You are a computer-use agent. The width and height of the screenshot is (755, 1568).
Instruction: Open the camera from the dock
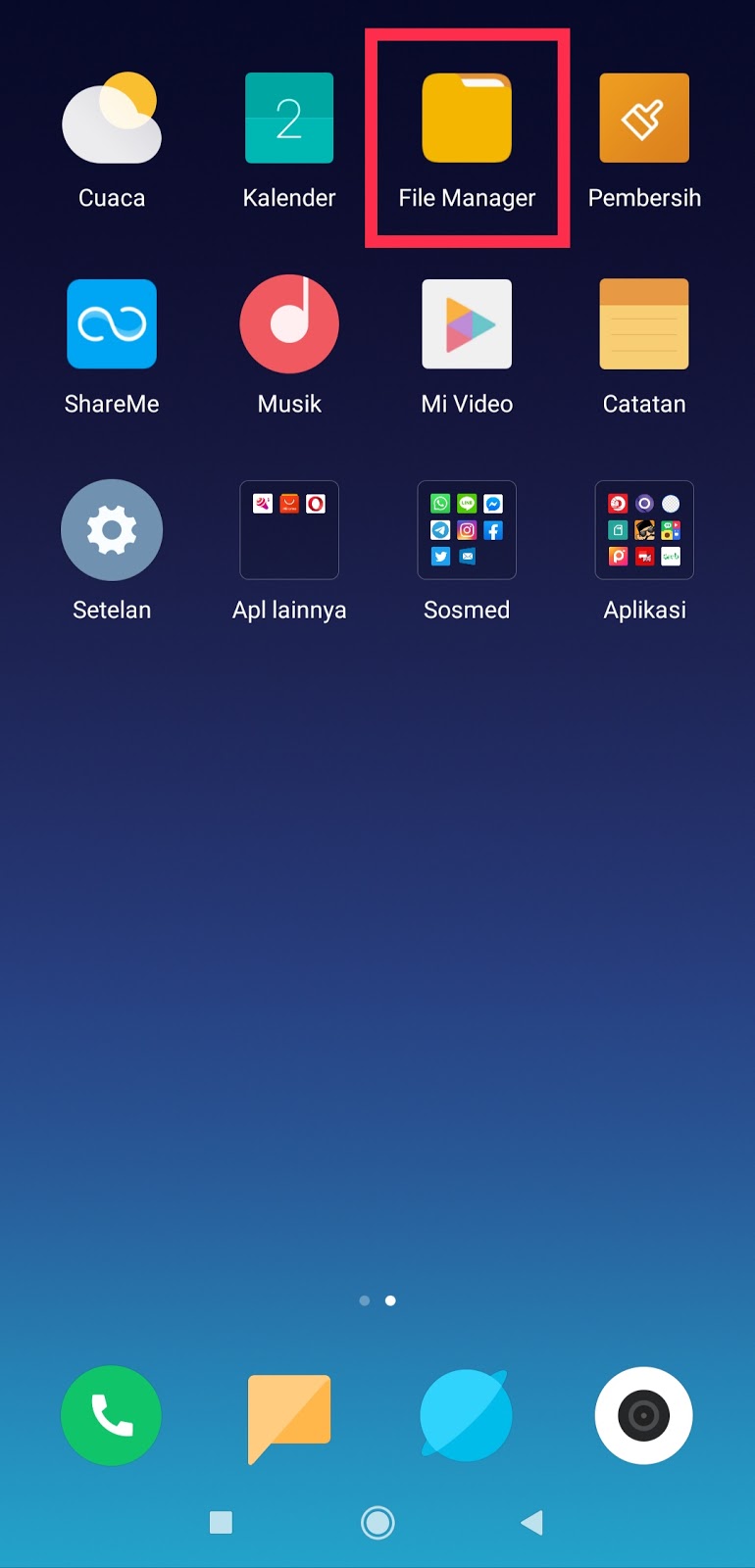[x=644, y=1416]
